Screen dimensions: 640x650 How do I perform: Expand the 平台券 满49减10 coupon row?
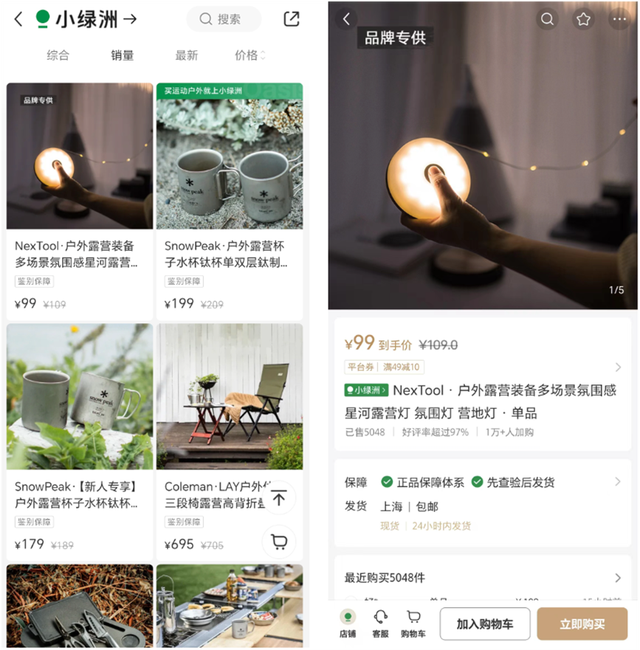[480, 367]
